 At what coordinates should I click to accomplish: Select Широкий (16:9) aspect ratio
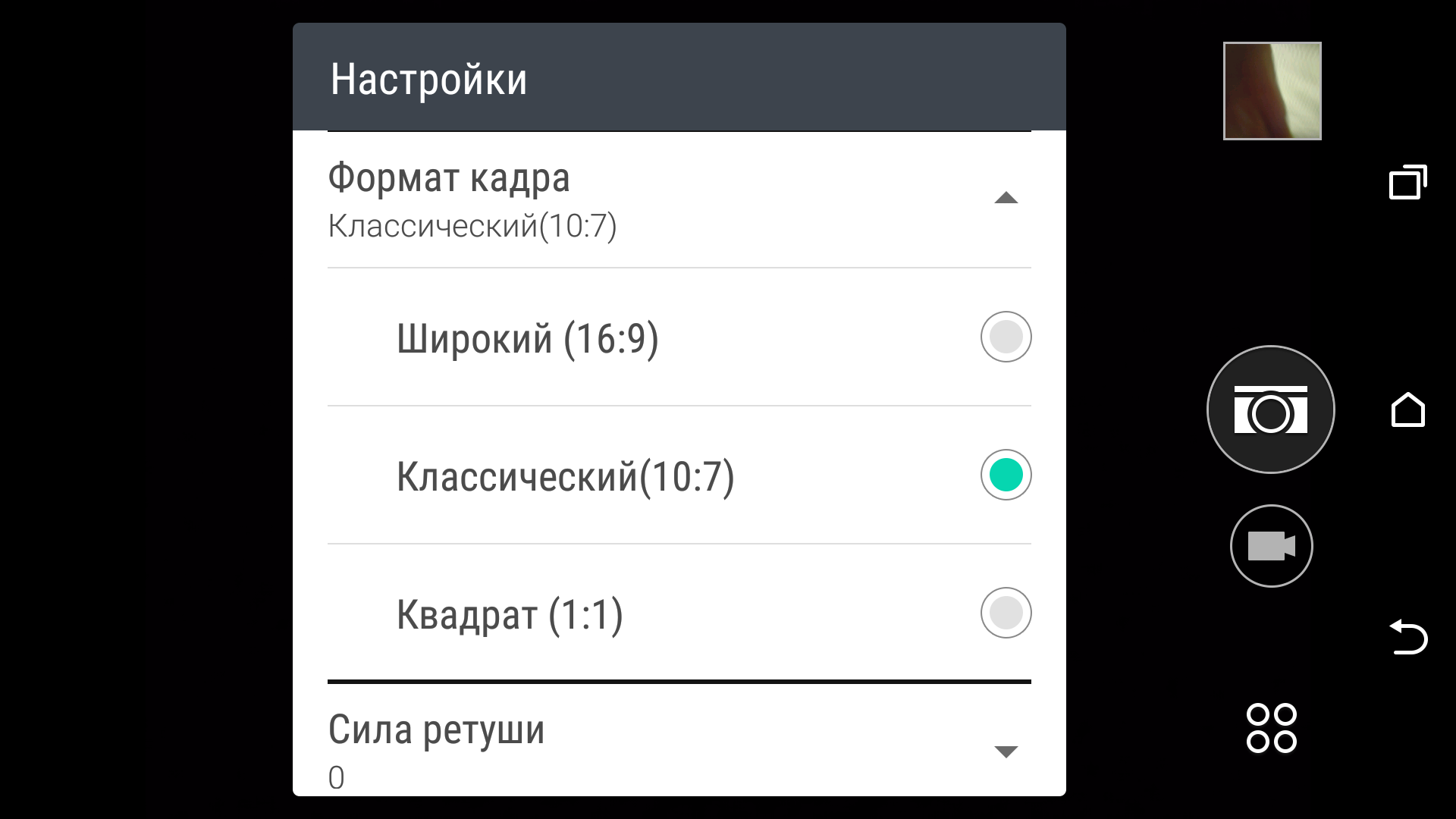point(1006,337)
